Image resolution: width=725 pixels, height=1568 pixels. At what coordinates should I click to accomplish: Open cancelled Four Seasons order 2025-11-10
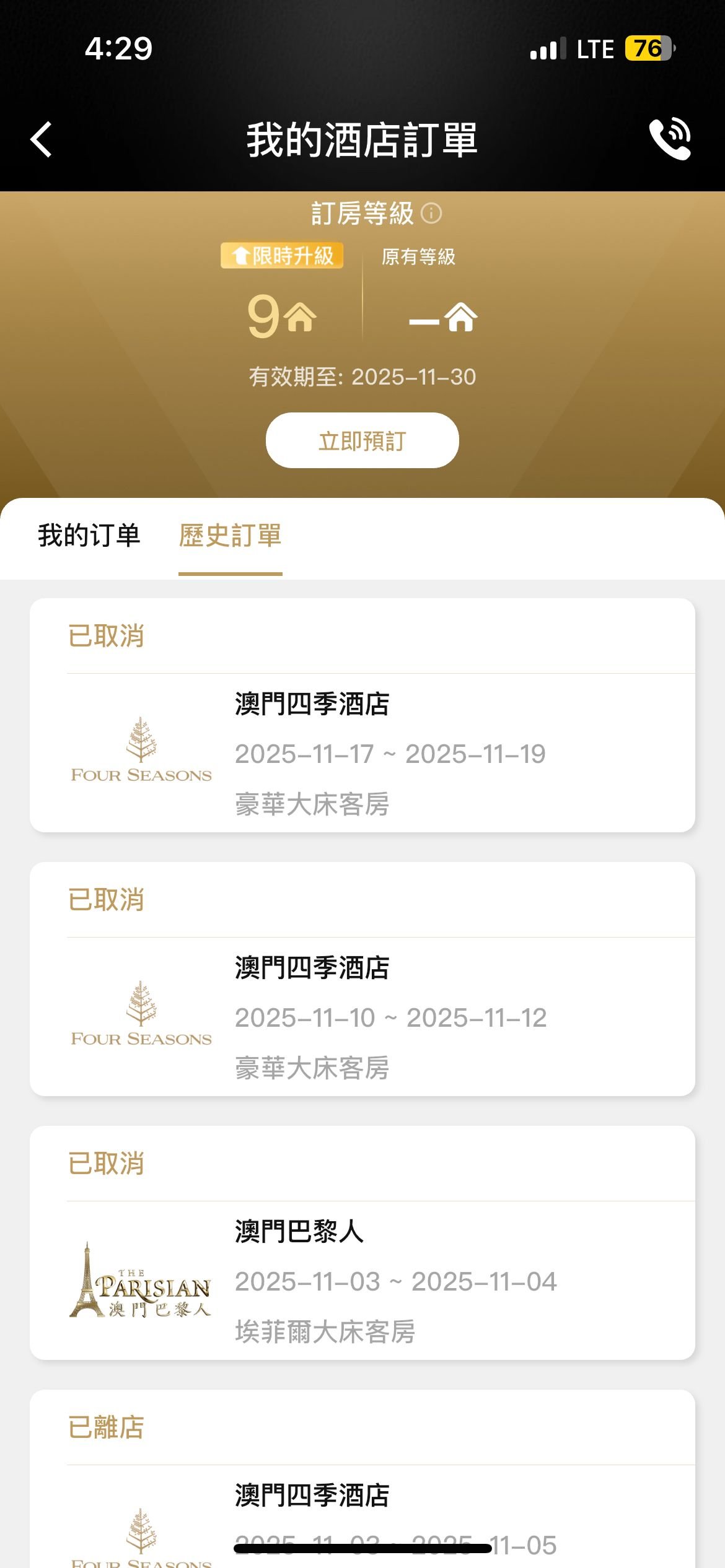(x=362, y=1016)
